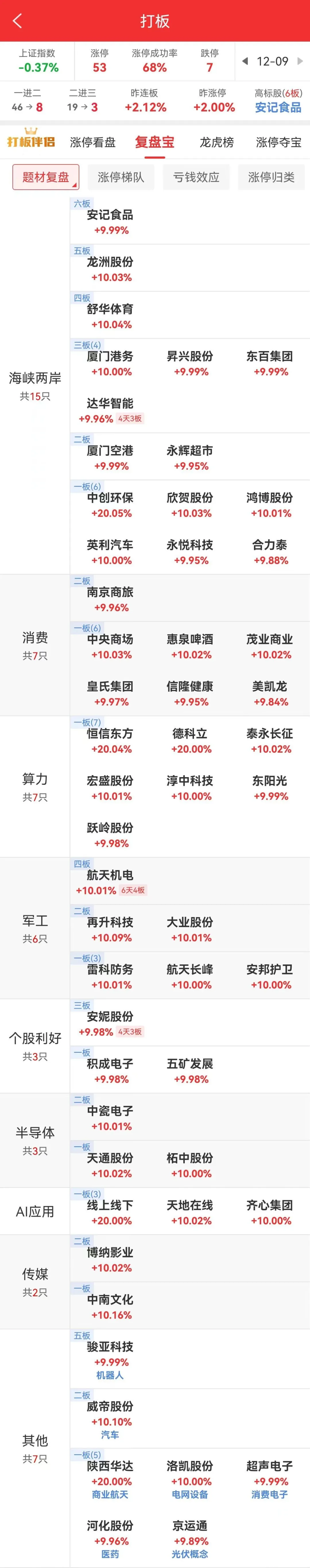Switch to the 龙虎榜 tab

pyautogui.click(x=216, y=142)
